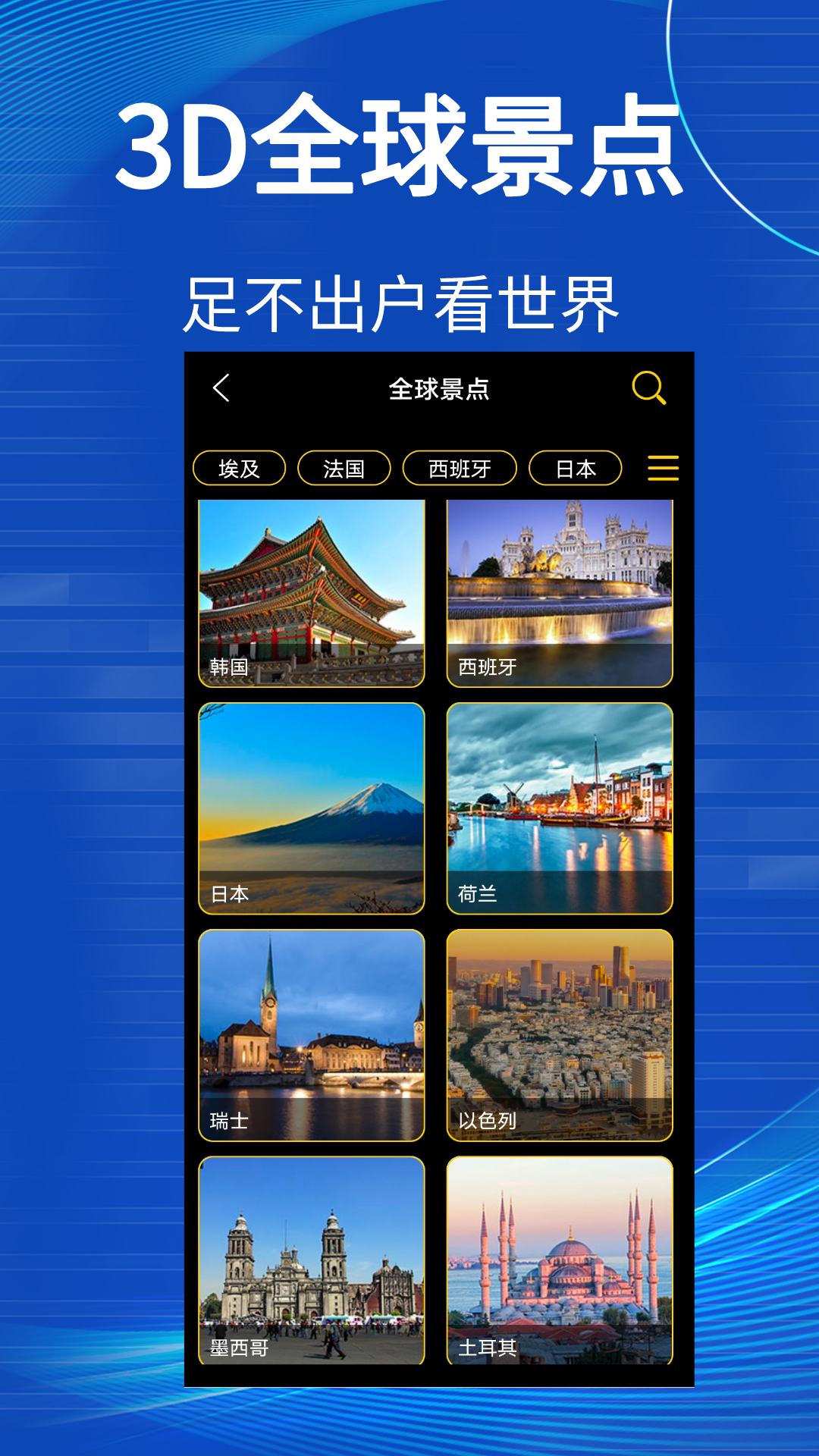Filter attractions by 西班牙
The height and width of the screenshot is (1456, 819).
(460, 469)
